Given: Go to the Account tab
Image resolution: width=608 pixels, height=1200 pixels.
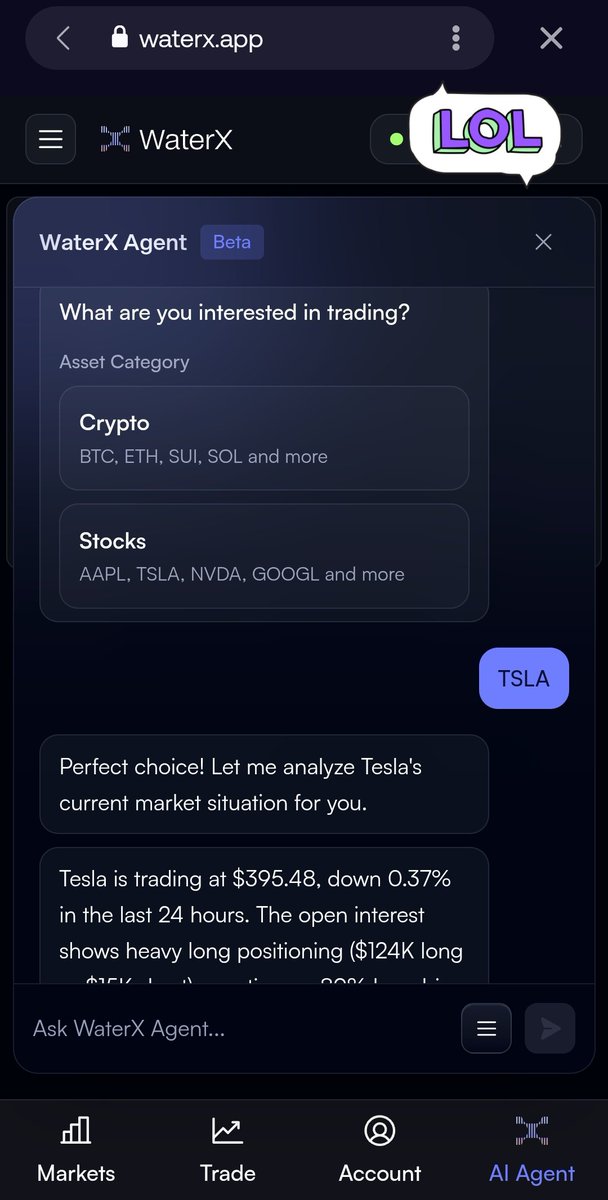Looking at the screenshot, I should (380, 1150).
